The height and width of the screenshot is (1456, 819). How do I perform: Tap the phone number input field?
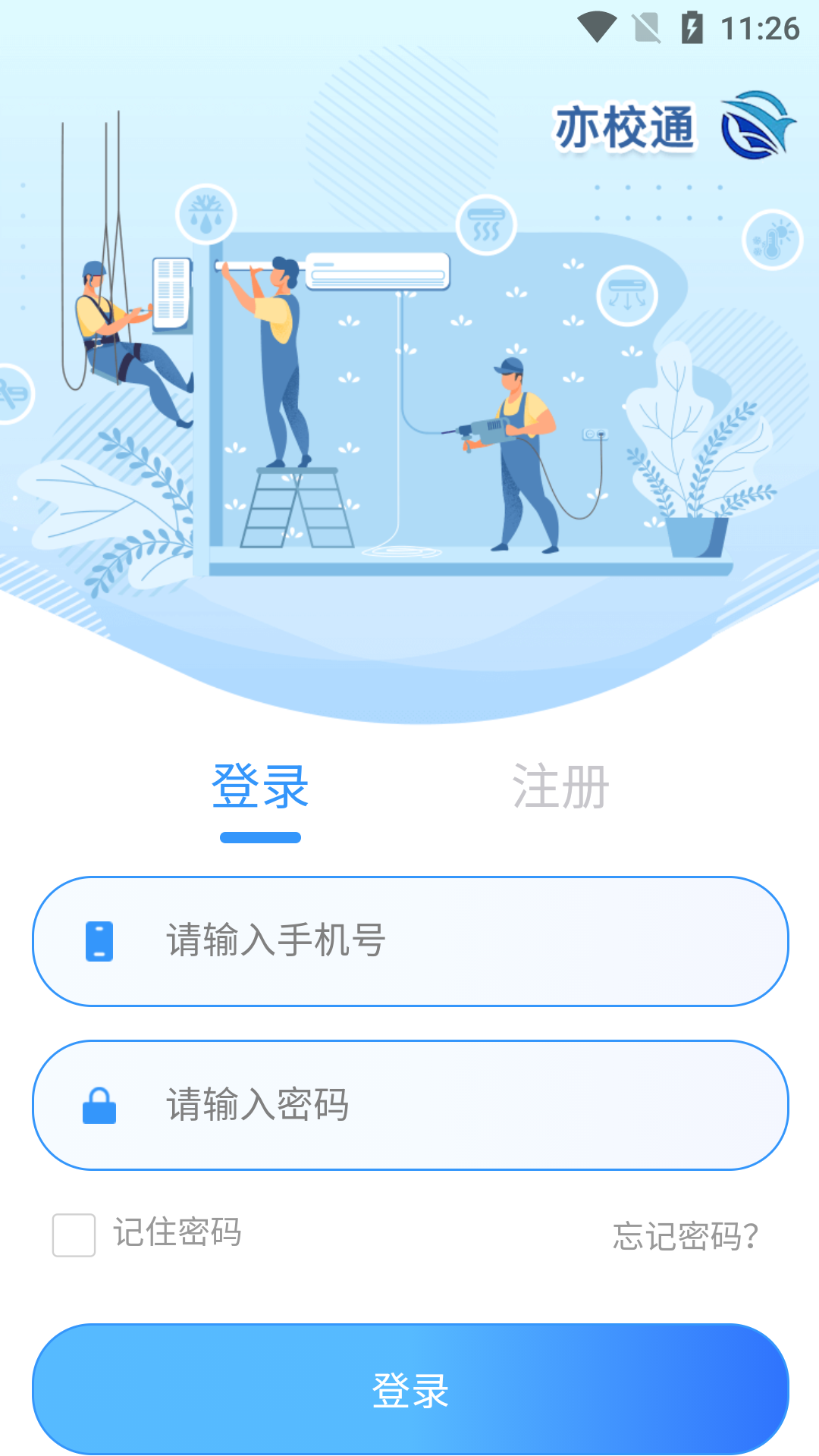[409, 940]
